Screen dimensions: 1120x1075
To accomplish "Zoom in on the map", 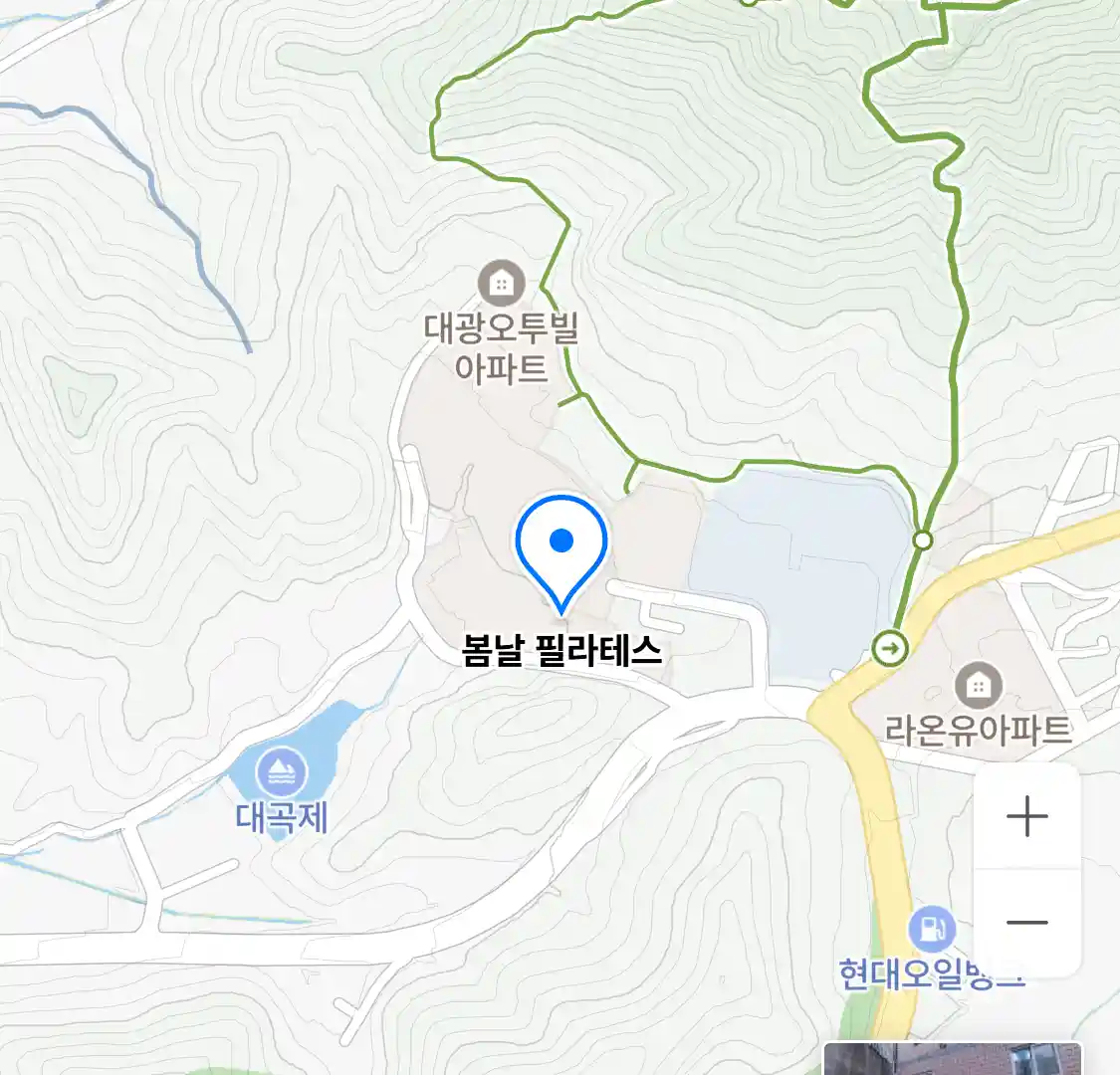I will [1026, 817].
